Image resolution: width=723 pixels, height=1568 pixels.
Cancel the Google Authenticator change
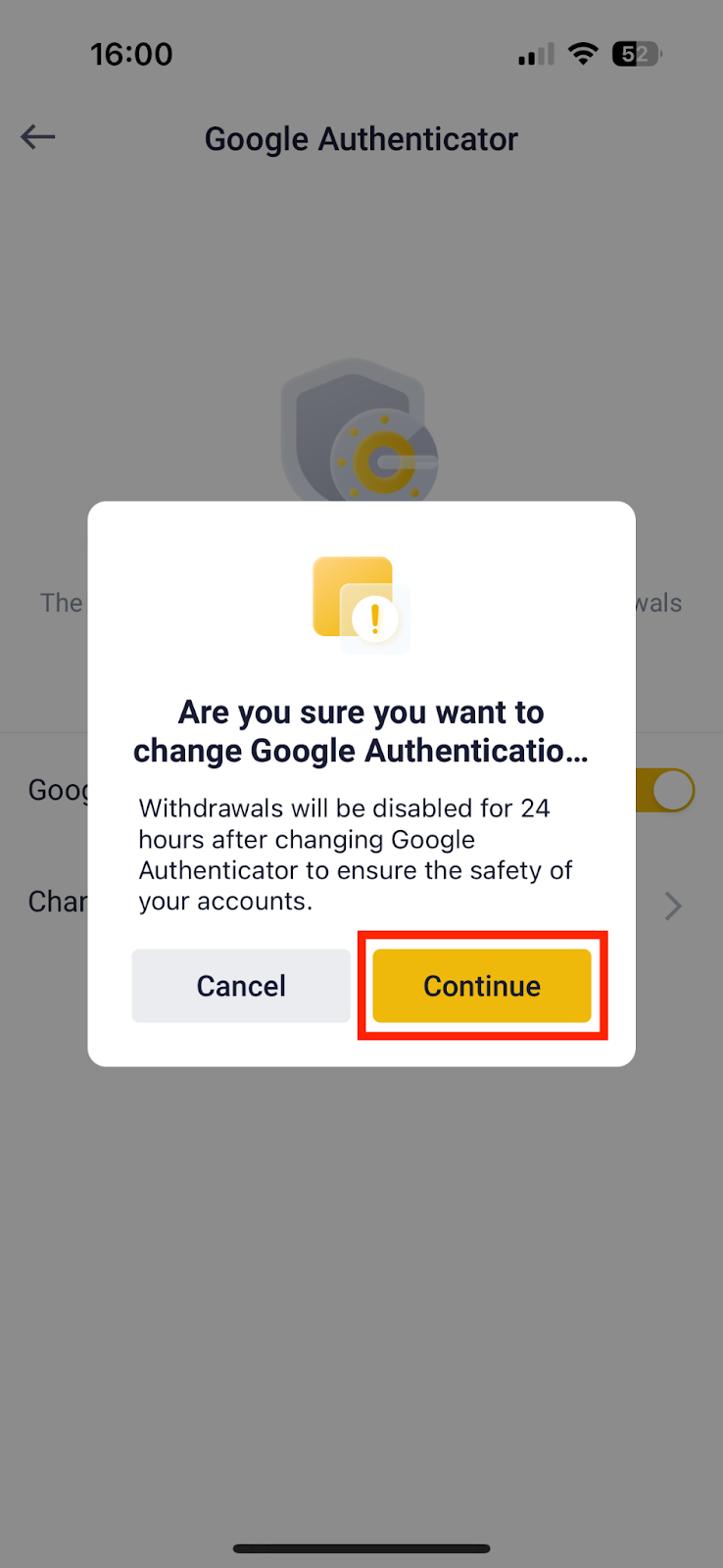tap(240, 986)
